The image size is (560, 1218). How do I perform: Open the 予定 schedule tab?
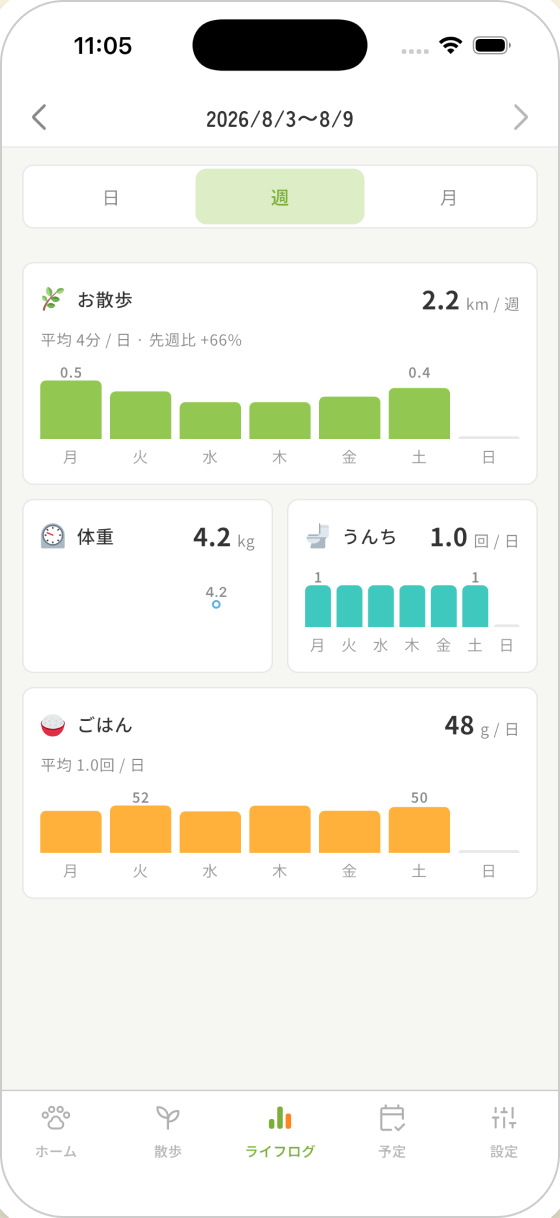(392, 1131)
